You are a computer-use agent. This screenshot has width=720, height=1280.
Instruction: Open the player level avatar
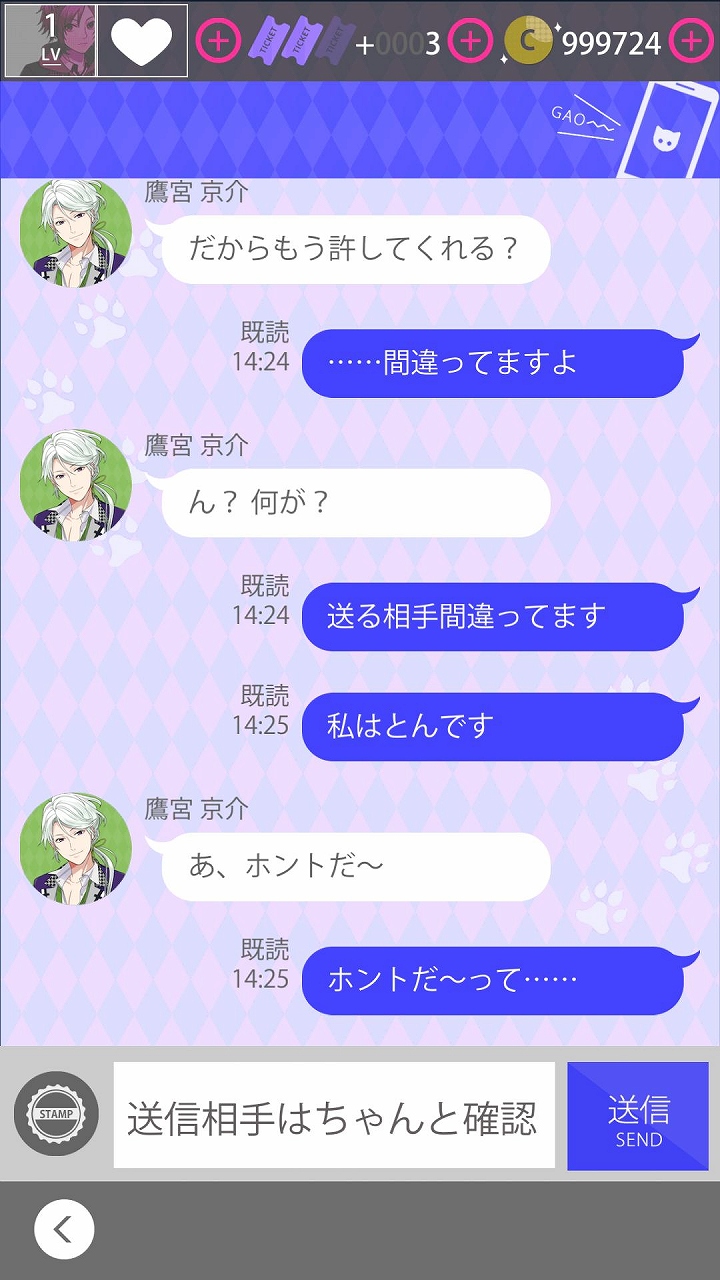click(51, 41)
